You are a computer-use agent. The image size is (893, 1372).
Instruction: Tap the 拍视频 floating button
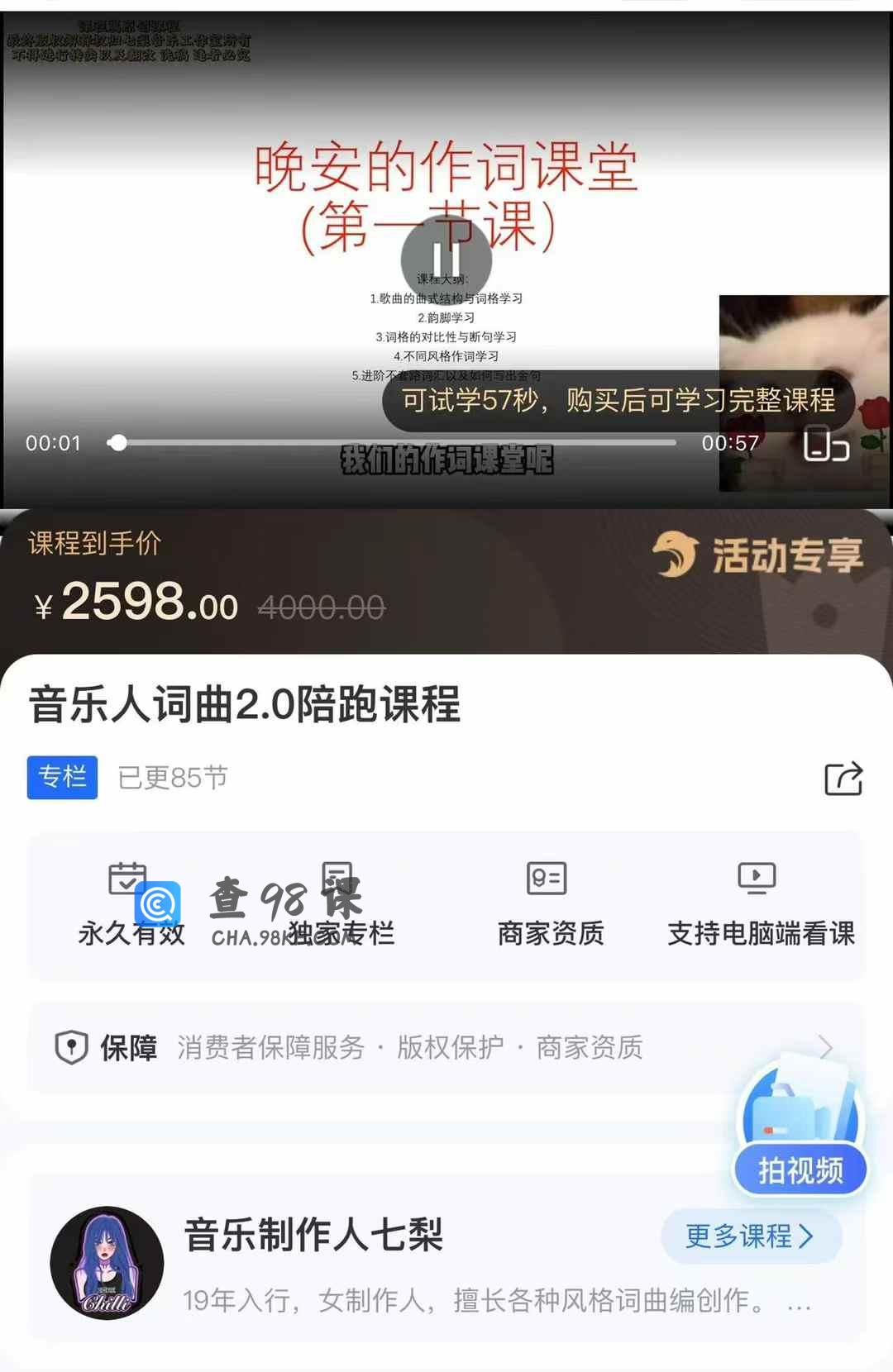tap(800, 1170)
